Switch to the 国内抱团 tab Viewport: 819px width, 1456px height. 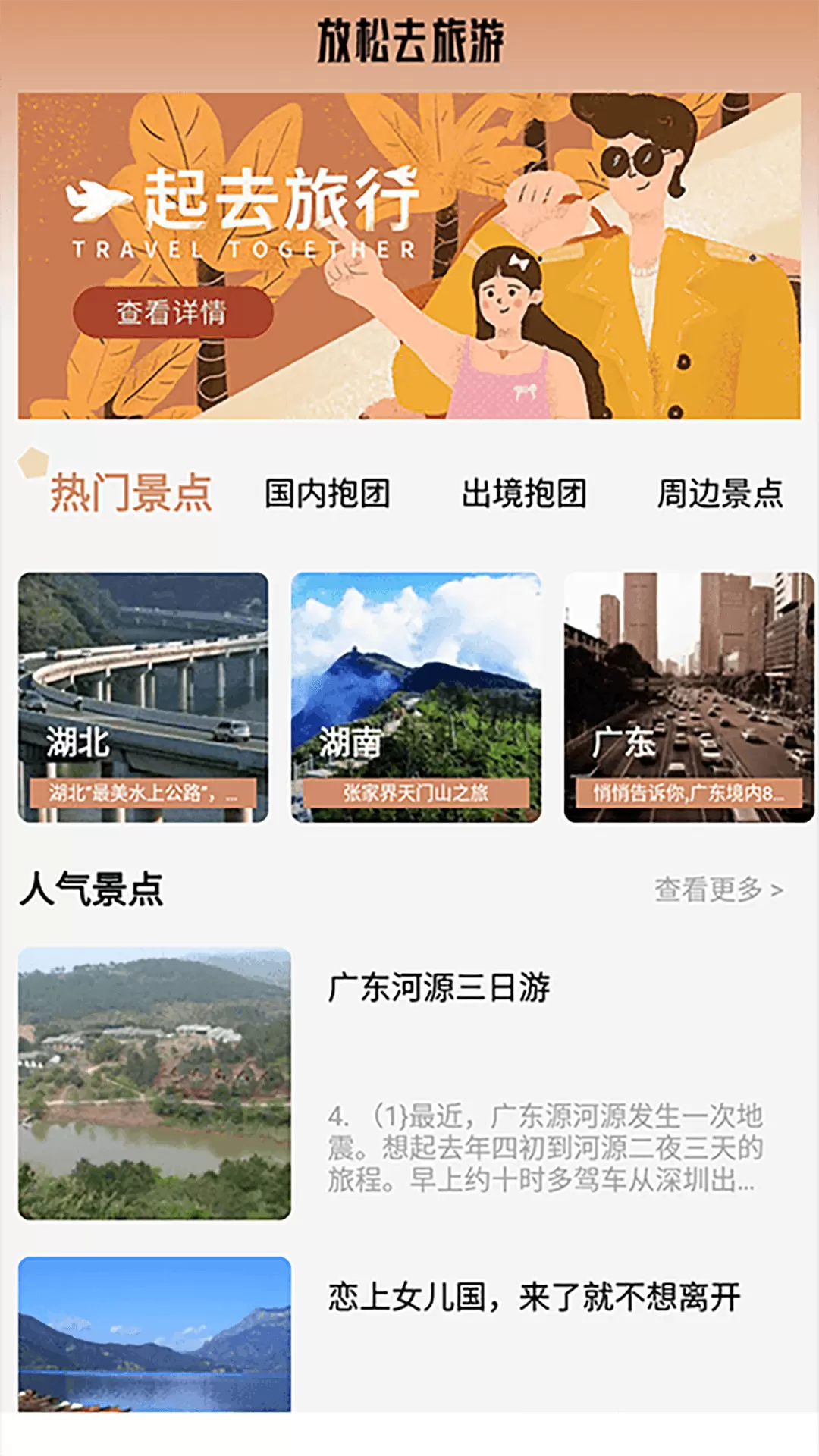point(327,494)
